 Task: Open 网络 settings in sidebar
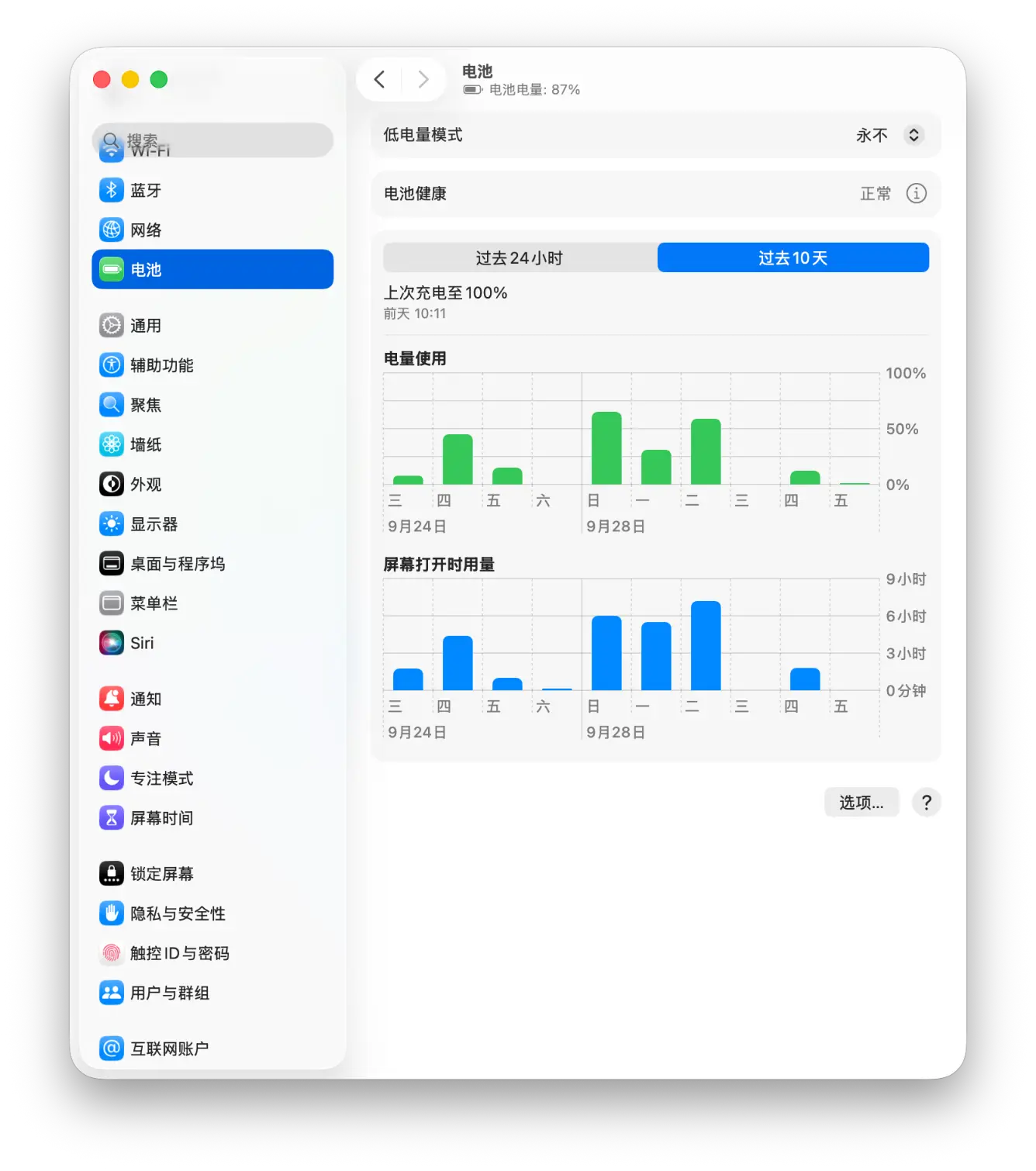(x=146, y=230)
